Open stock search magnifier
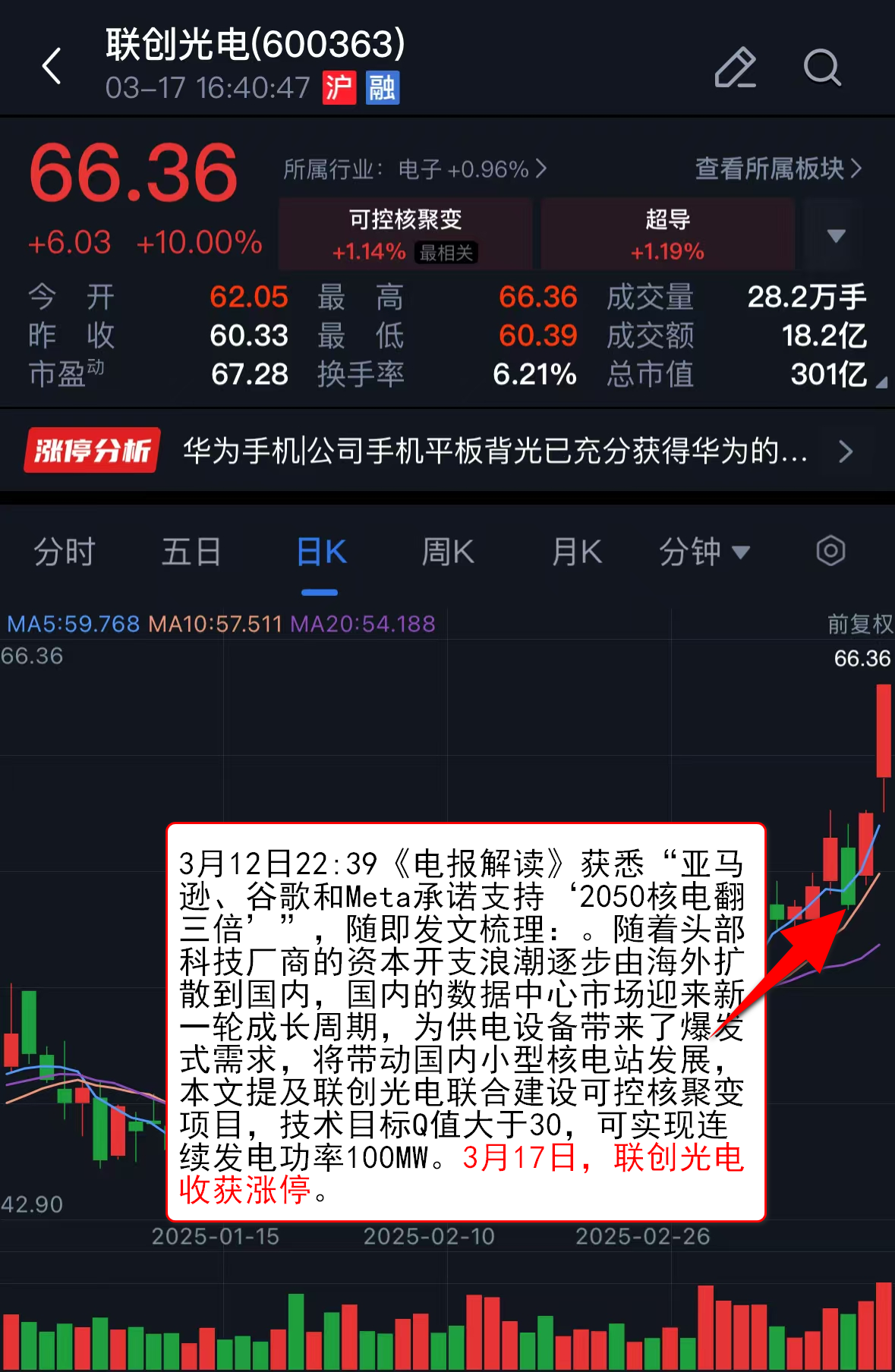 click(821, 68)
